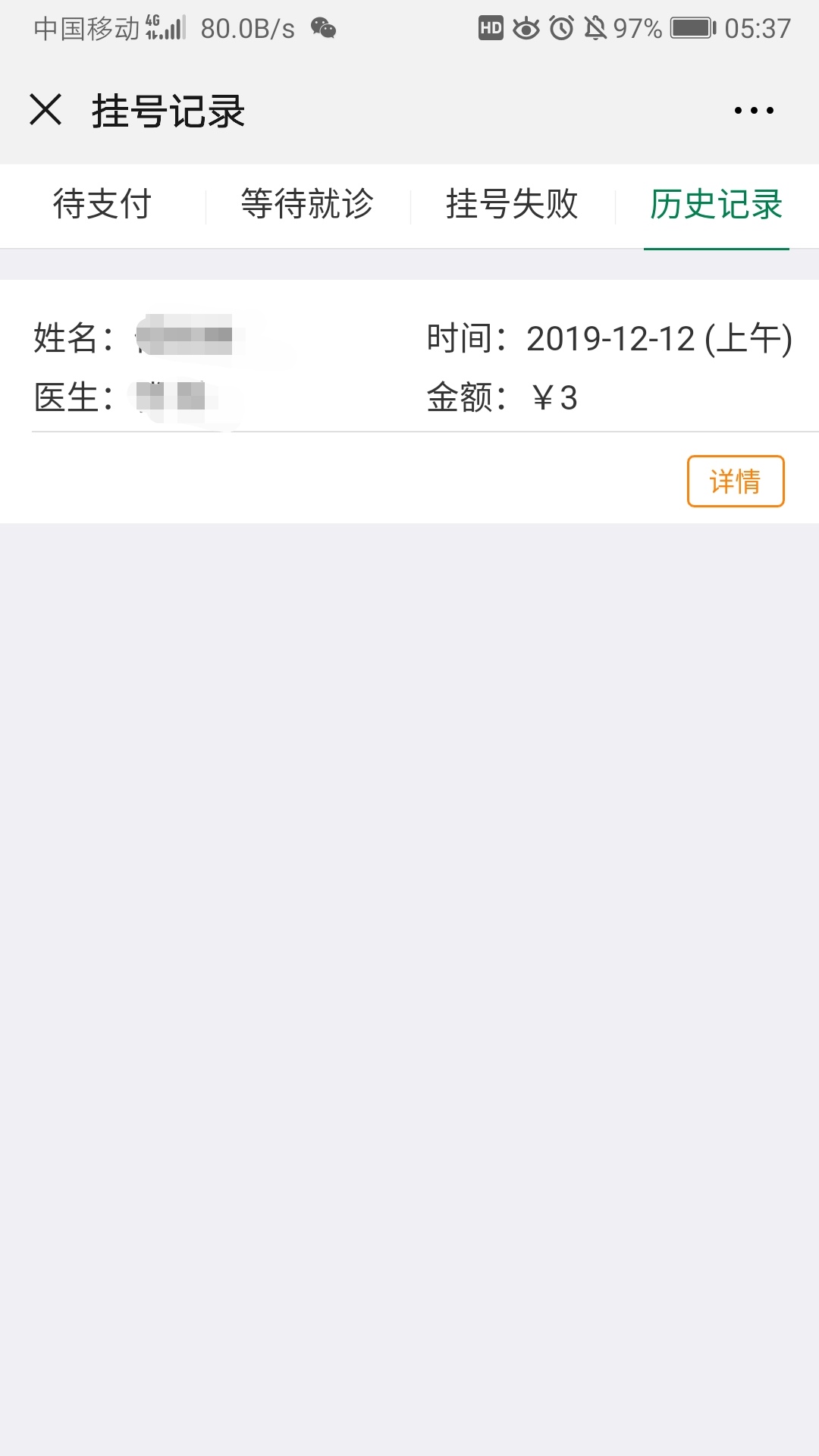Tap 详情 for the 2019-12-12 record
819x1456 pixels.
click(735, 481)
